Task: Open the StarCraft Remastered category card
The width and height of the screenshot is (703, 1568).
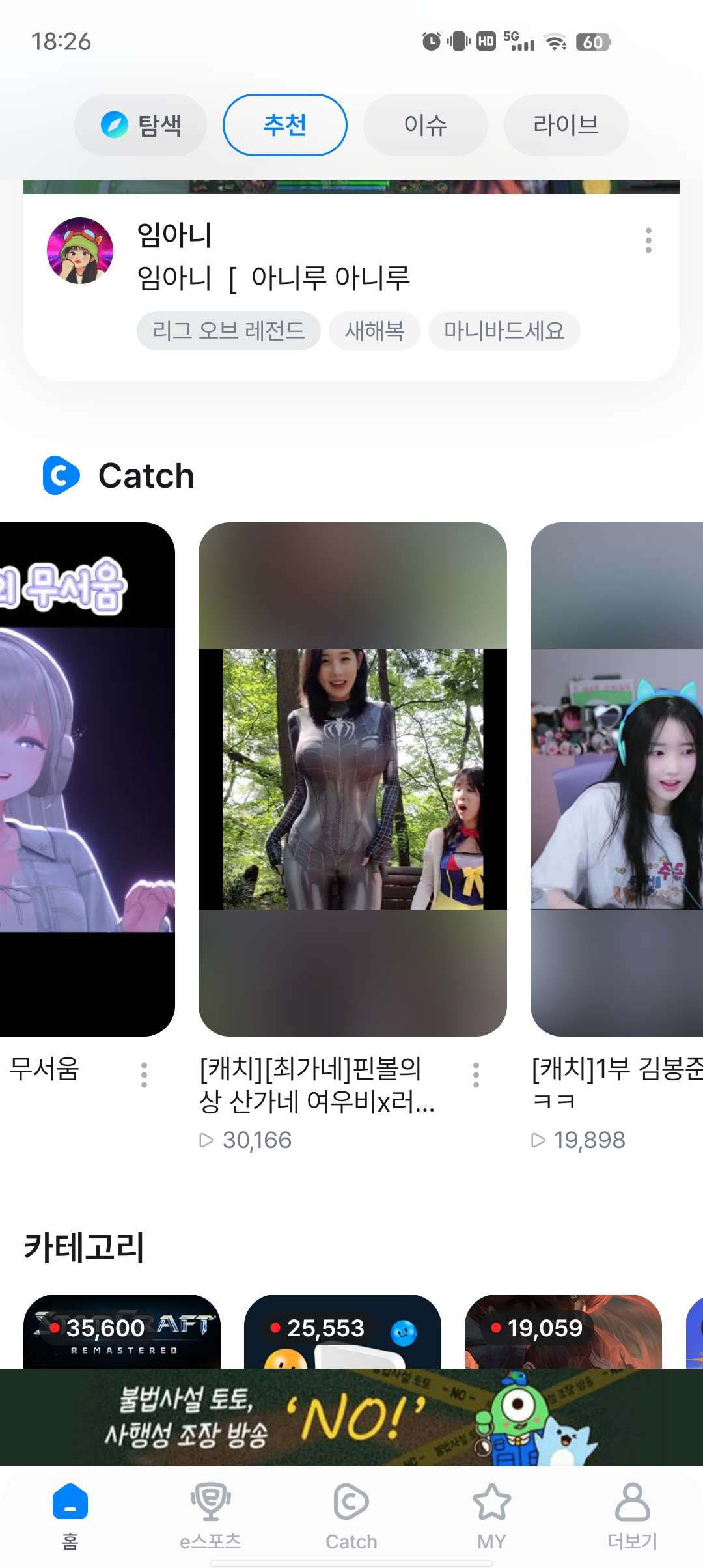Action: coord(122,1332)
